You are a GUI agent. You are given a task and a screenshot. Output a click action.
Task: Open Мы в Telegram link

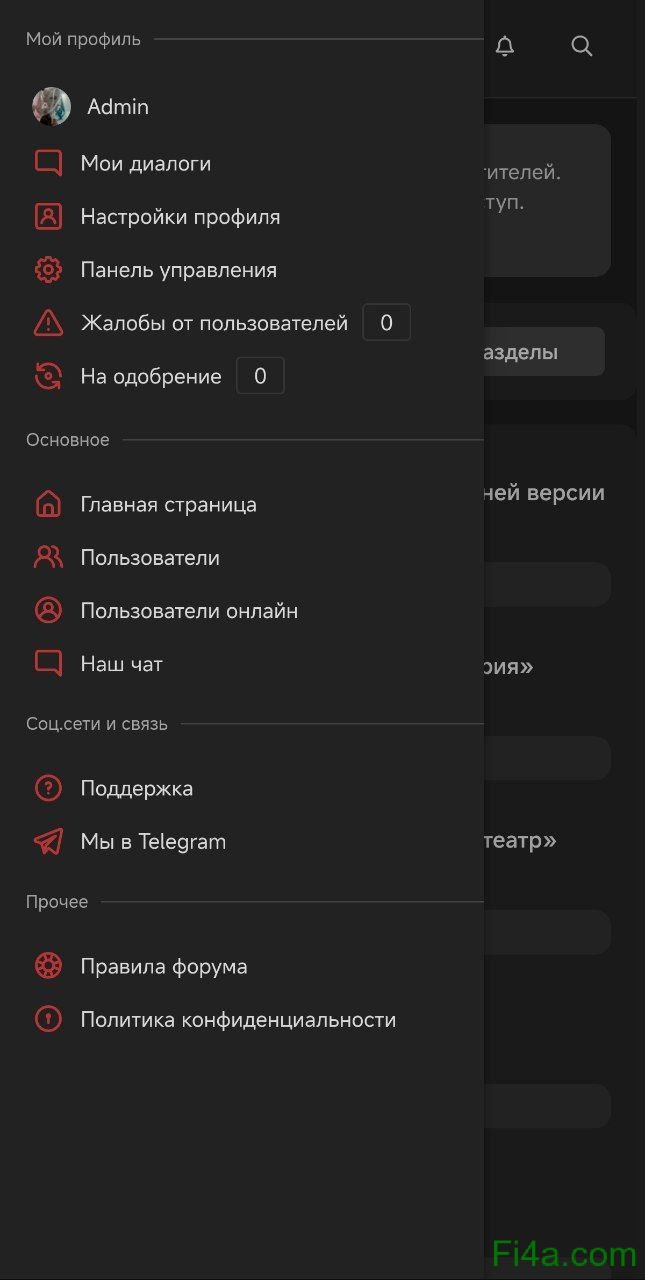[x=153, y=842]
